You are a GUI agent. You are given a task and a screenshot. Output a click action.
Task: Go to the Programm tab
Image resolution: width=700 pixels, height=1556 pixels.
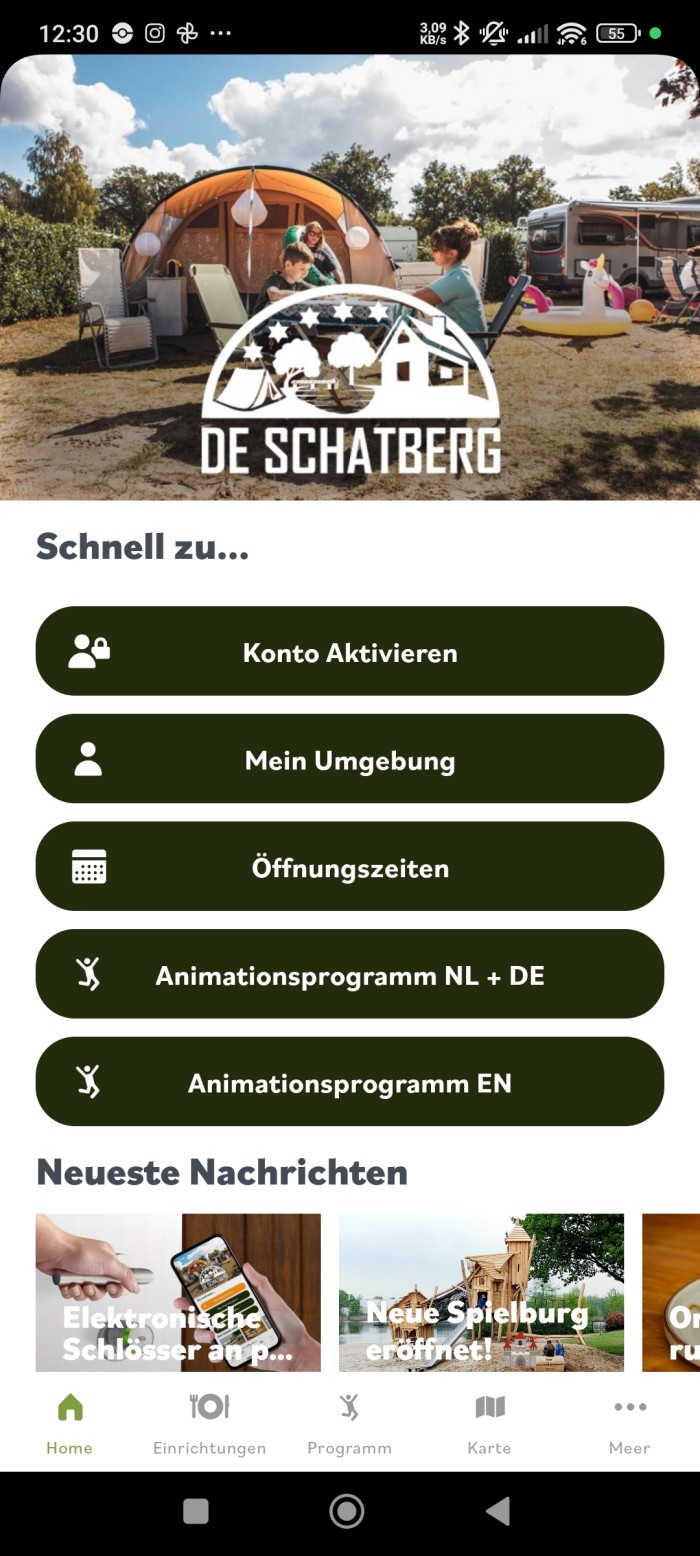pos(349,1425)
